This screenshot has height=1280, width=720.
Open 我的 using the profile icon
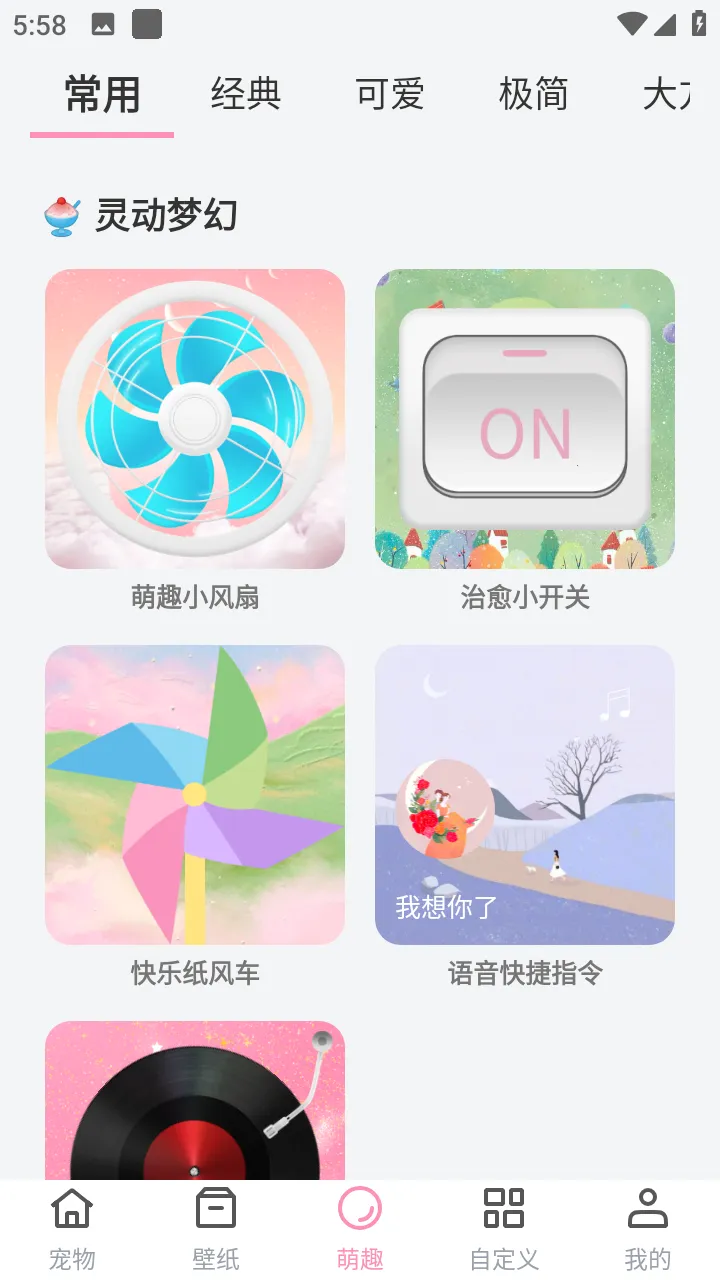click(648, 1210)
